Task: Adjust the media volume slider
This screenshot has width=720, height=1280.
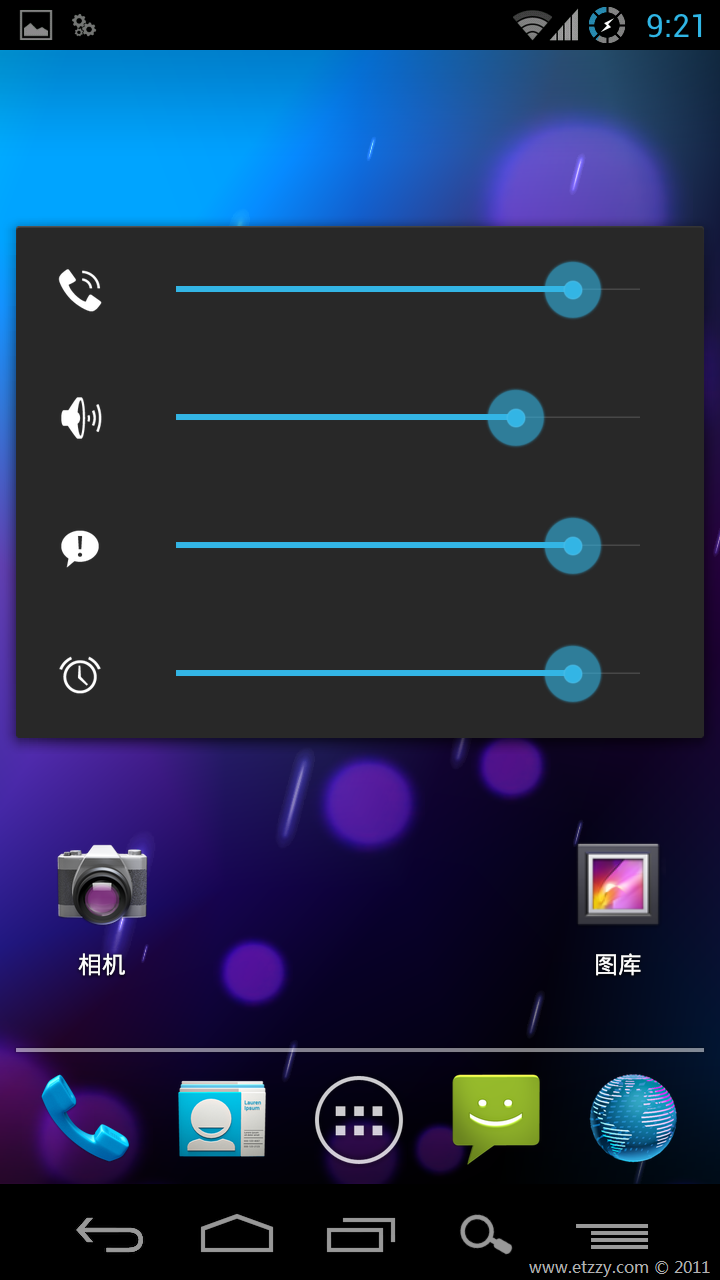Action: point(408,418)
